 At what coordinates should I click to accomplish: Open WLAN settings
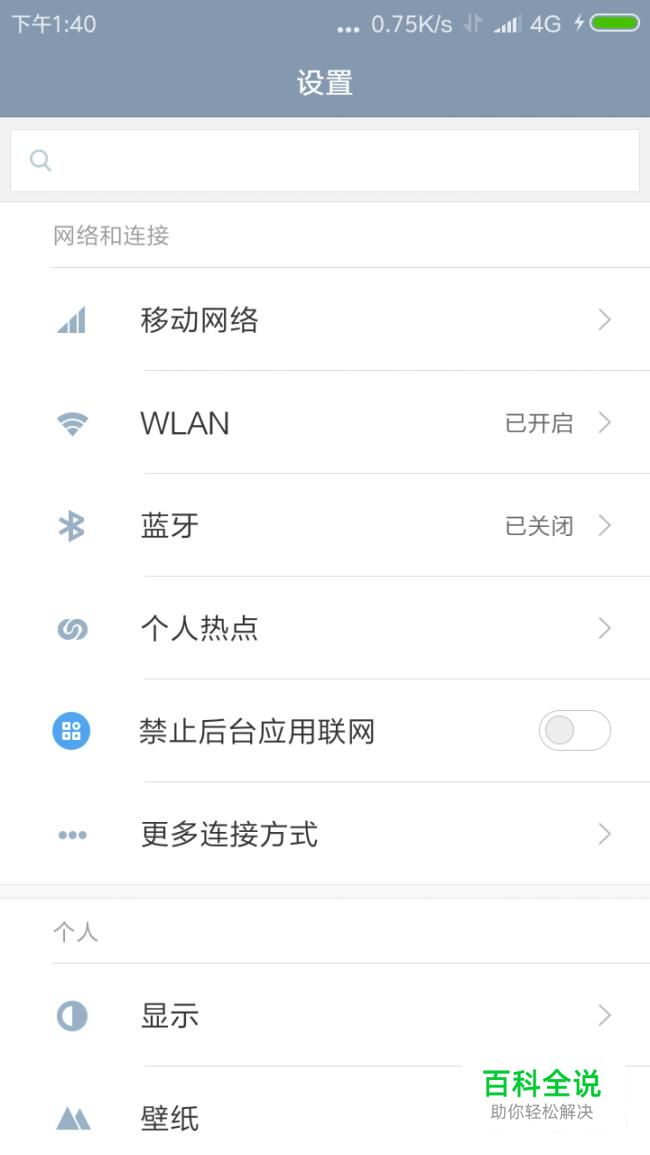pyautogui.click(x=325, y=423)
